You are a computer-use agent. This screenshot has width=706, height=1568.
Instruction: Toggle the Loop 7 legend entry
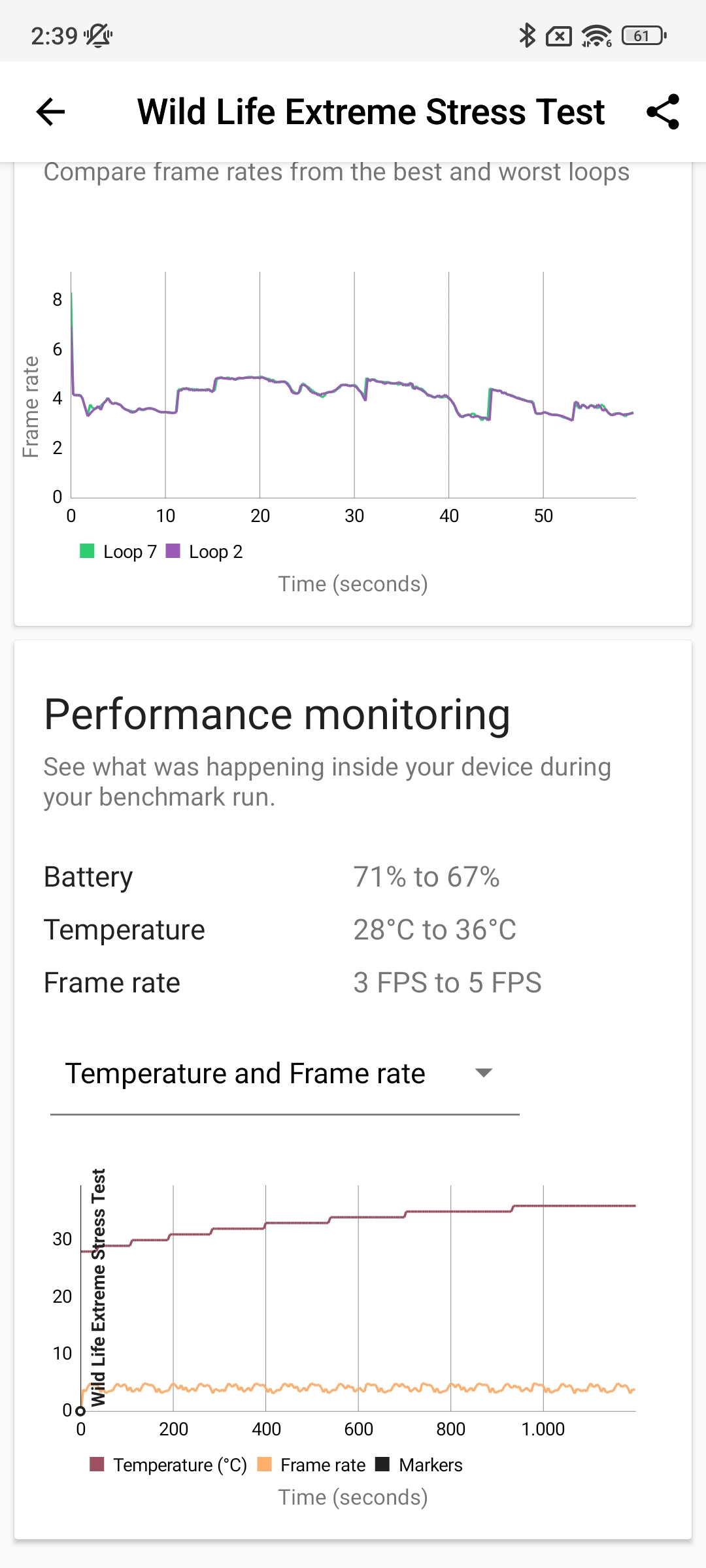118,551
